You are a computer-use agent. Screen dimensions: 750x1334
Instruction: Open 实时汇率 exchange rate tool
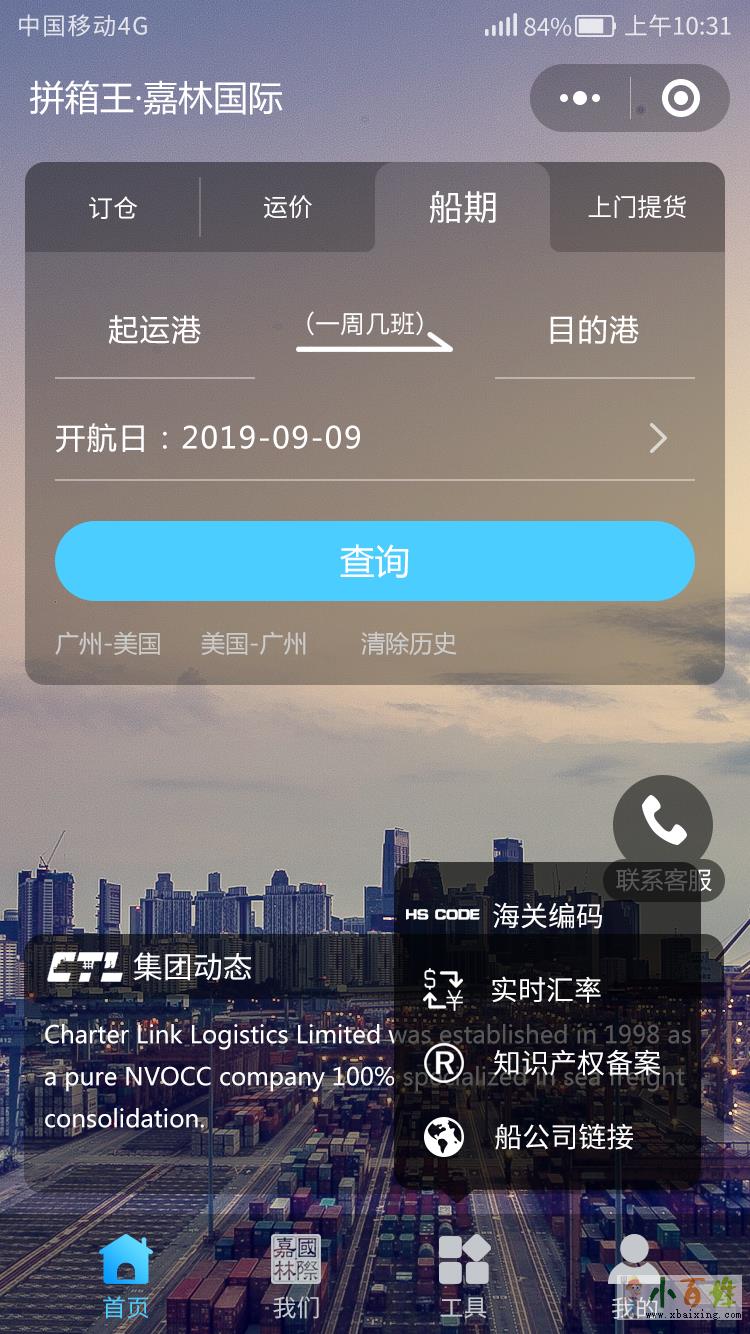pyautogui.click(x=545, y=990)
